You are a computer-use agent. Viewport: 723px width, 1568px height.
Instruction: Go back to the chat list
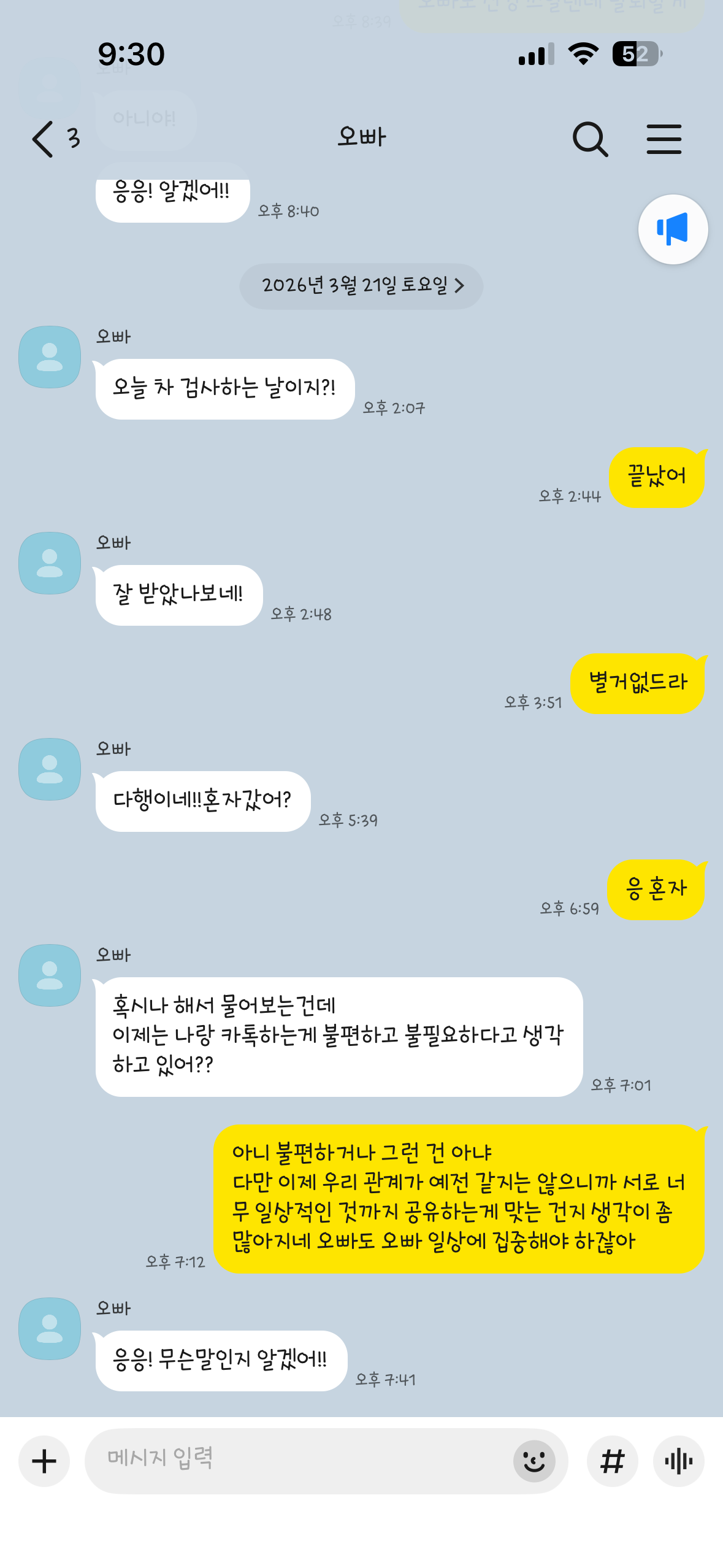click(x=43, y=139)
